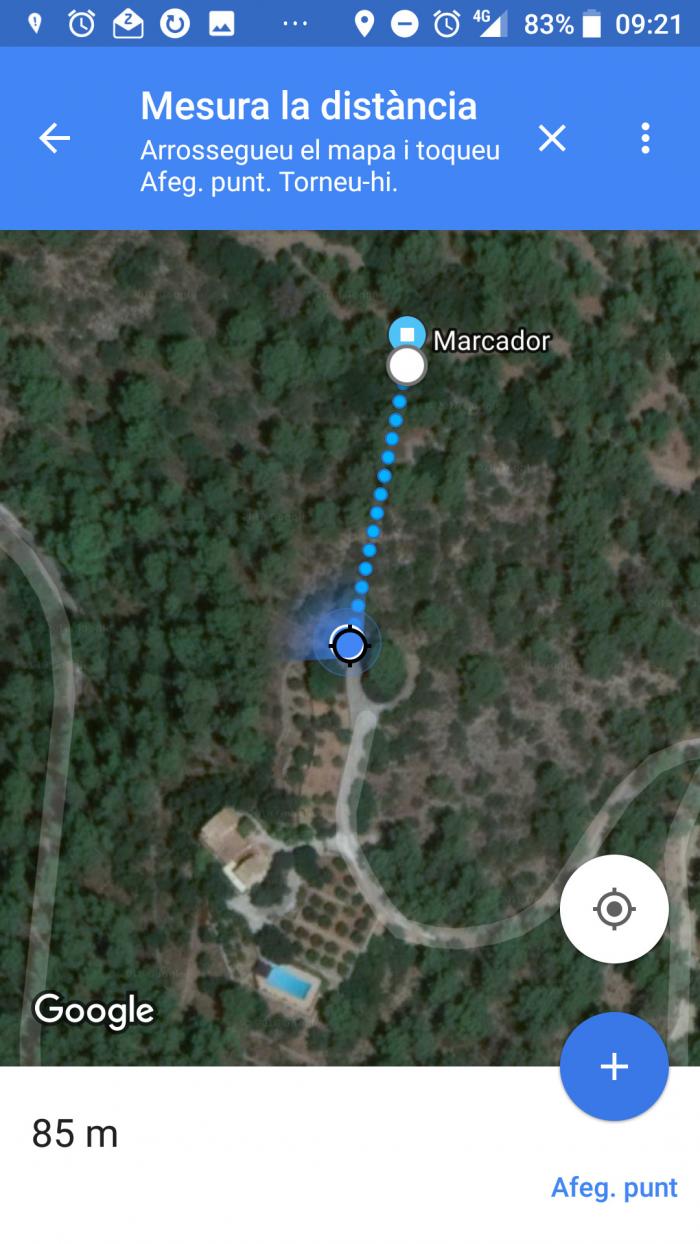Tap the Marcador pin on the map
The width and height of the screenshot is (700, 1244).
tap(407, 334)
